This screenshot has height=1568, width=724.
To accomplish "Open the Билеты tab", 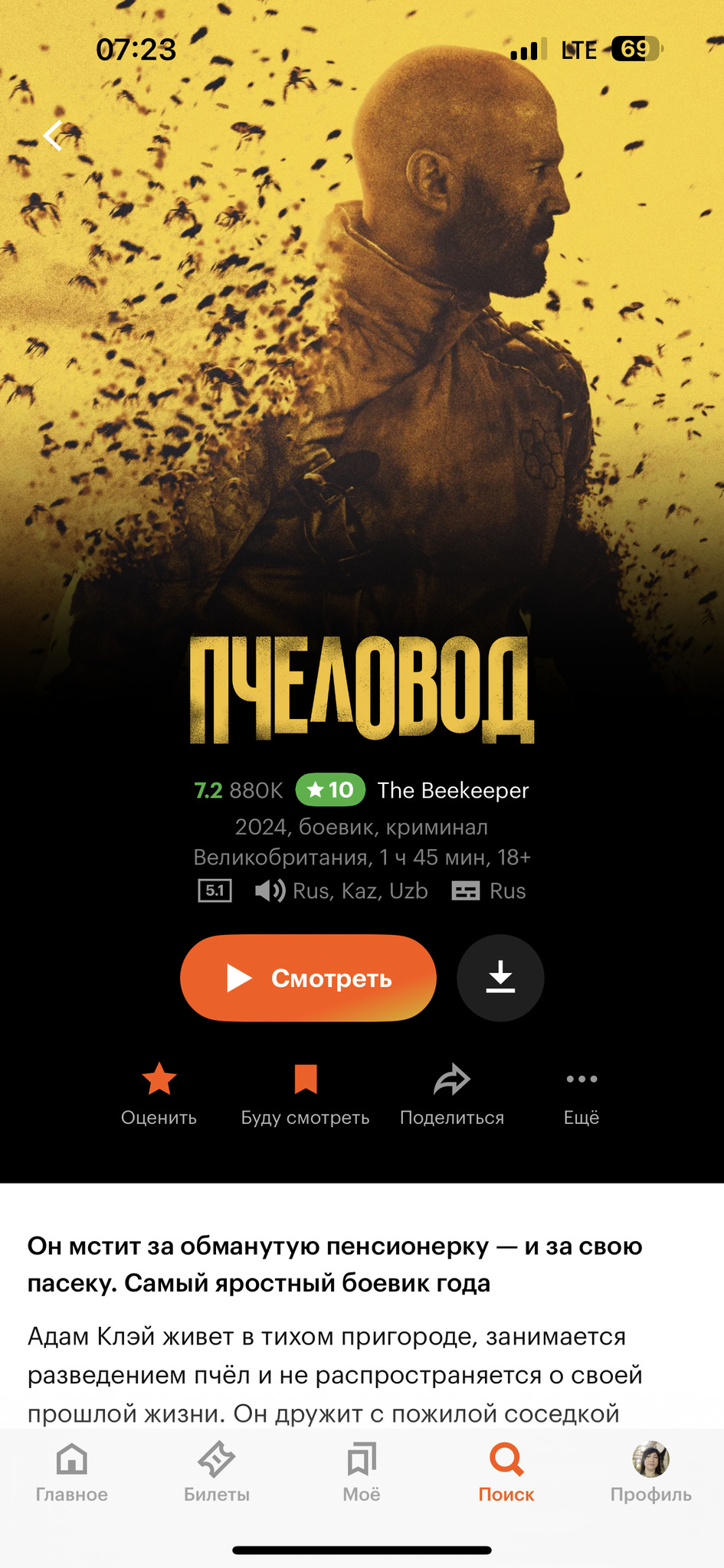I will (217, 1473).
